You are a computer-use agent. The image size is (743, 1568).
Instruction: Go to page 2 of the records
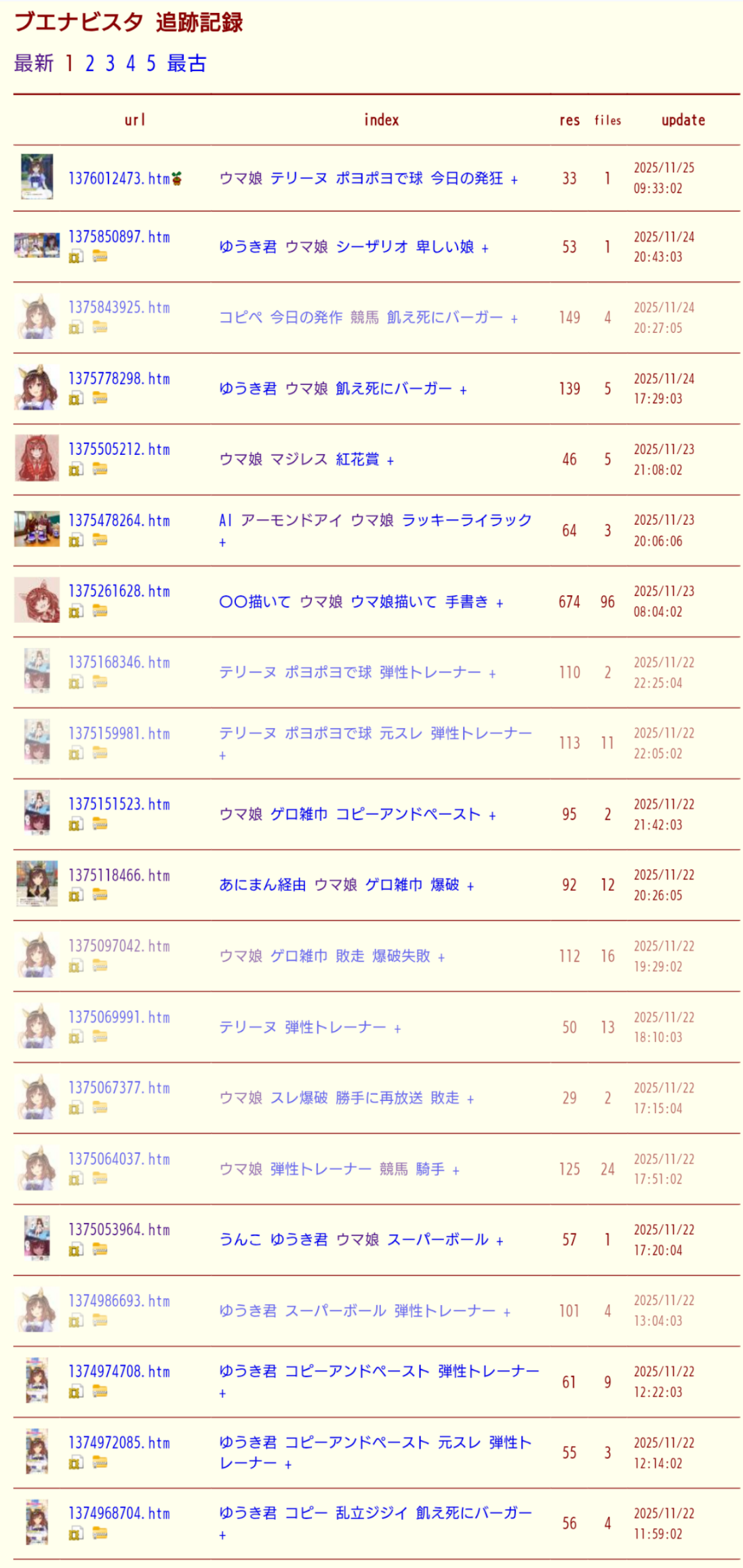89,64
